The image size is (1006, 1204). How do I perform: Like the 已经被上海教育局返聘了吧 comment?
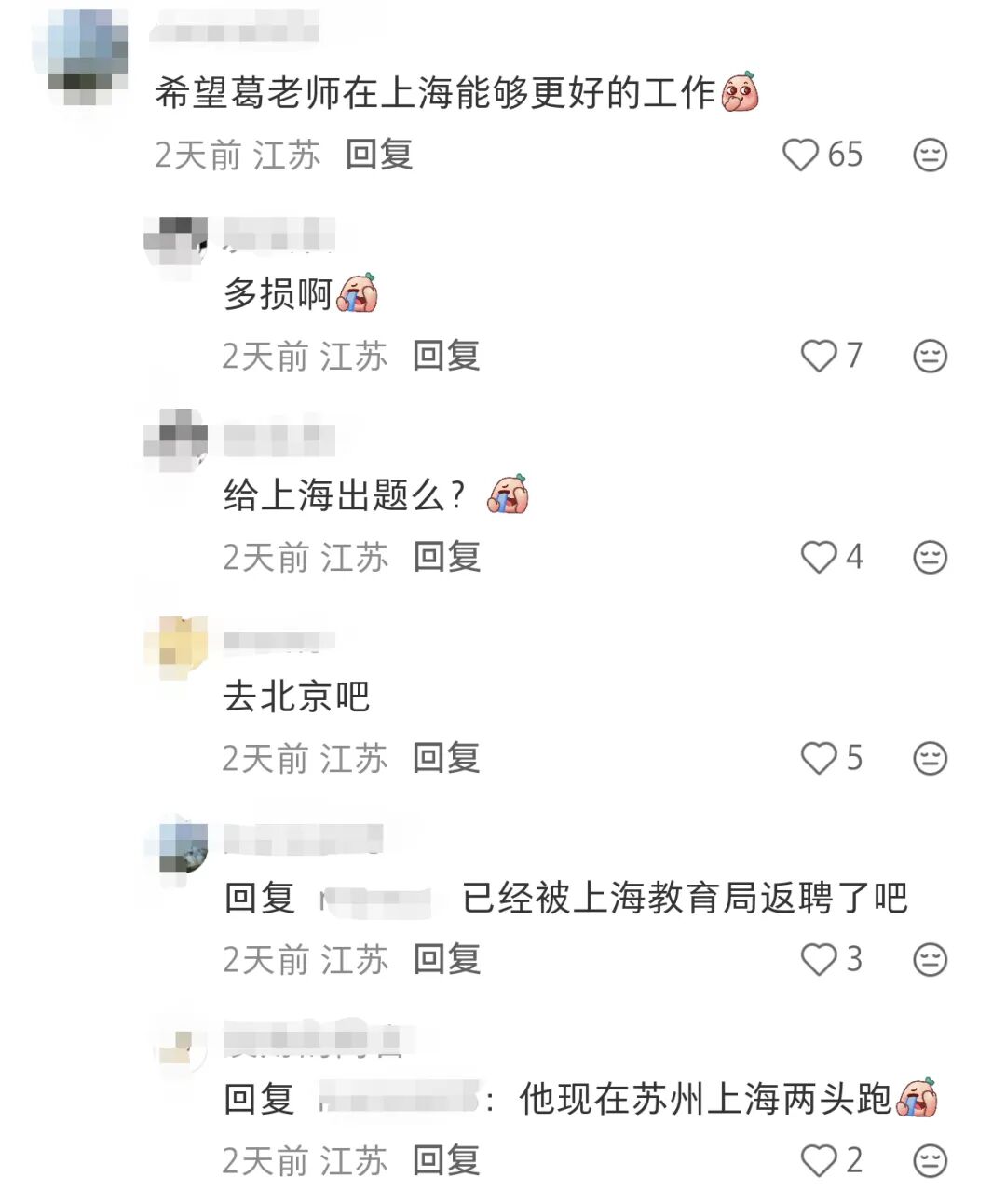point(819,959)
